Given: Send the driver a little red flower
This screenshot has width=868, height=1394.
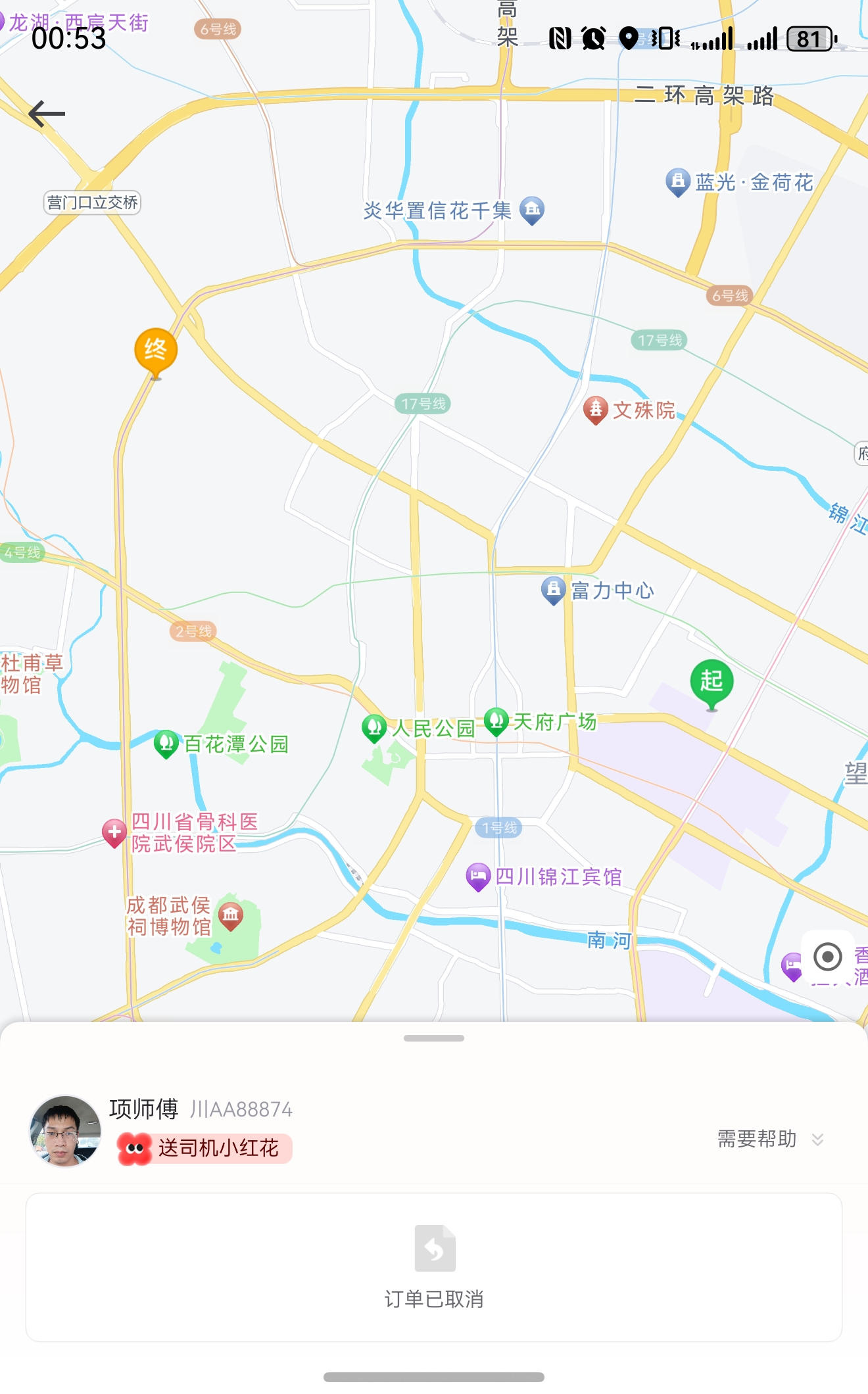Looking at the screenshot, I should pos(205,1149).
